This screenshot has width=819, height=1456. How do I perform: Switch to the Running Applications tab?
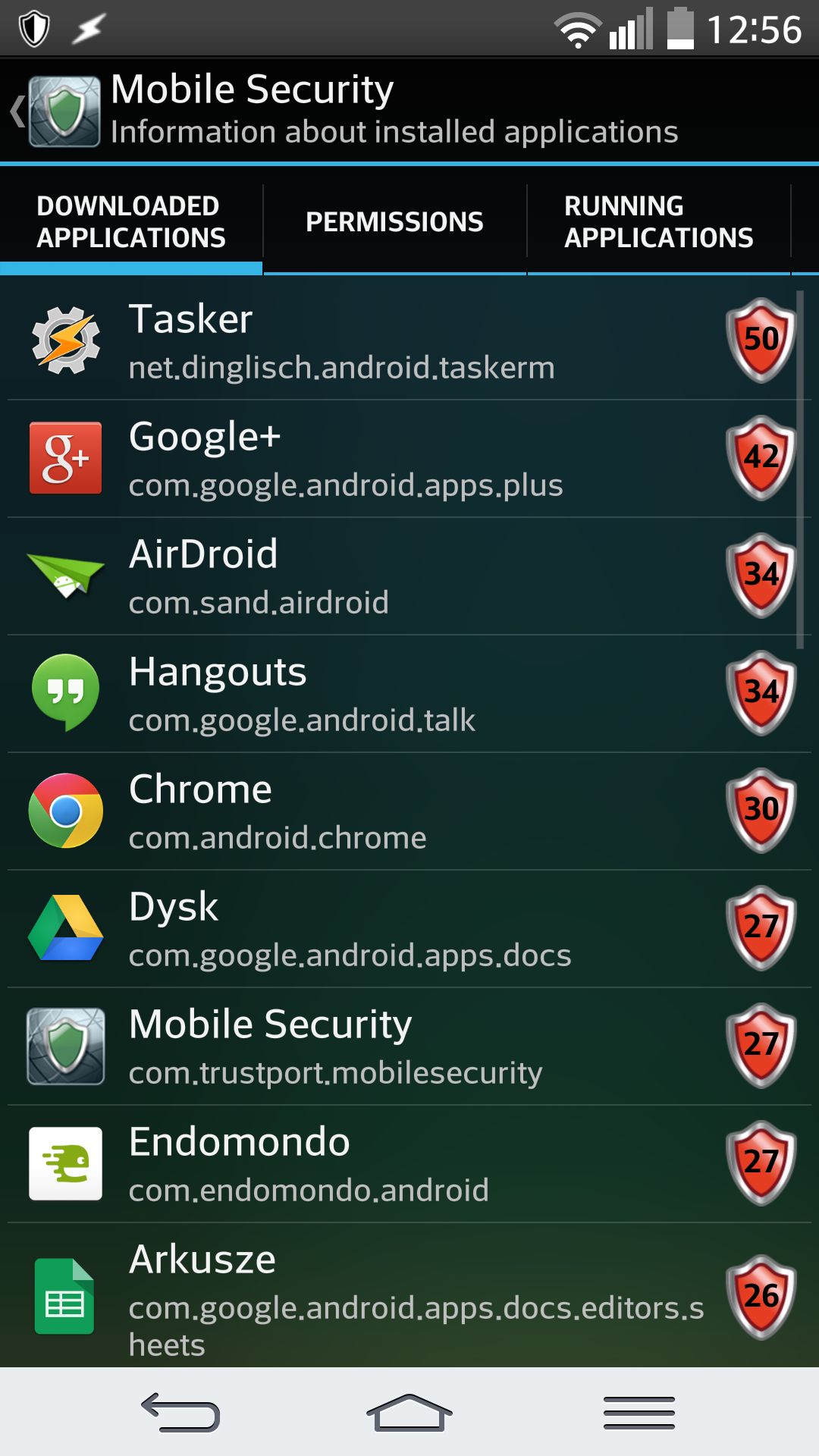(658, 221)
